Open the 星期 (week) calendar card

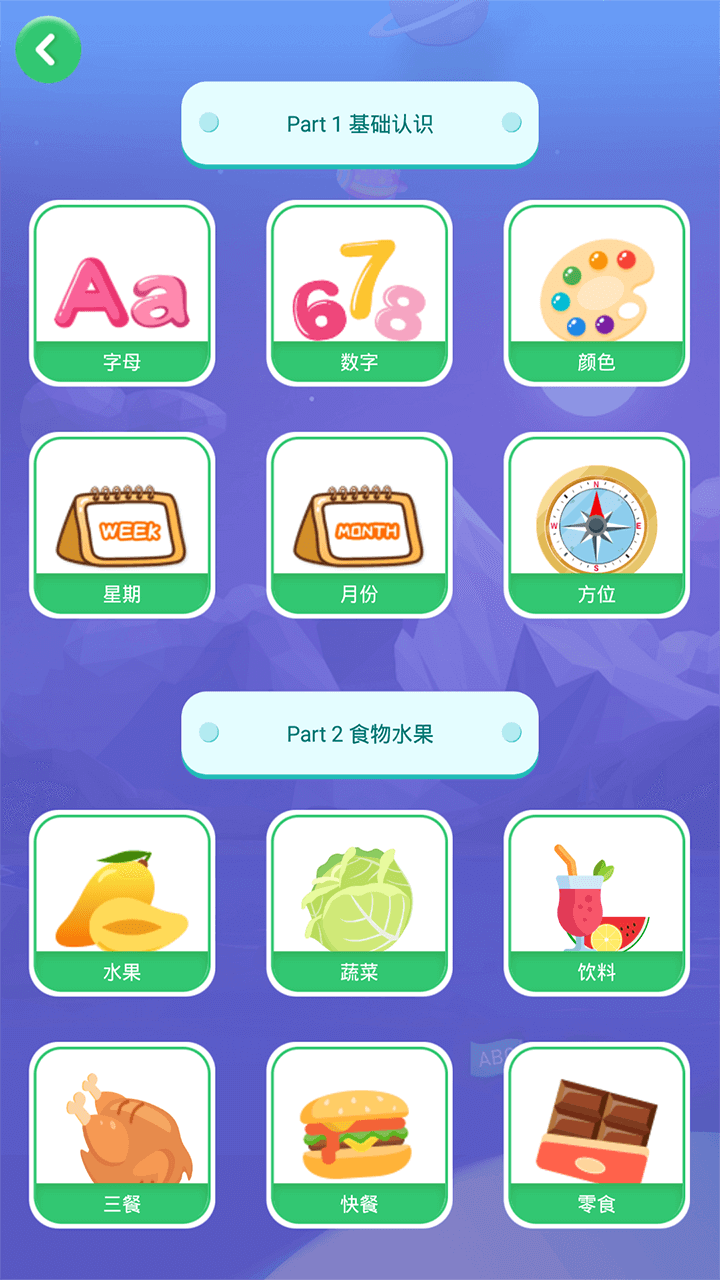pyautogui.click(x=122, y=520)
